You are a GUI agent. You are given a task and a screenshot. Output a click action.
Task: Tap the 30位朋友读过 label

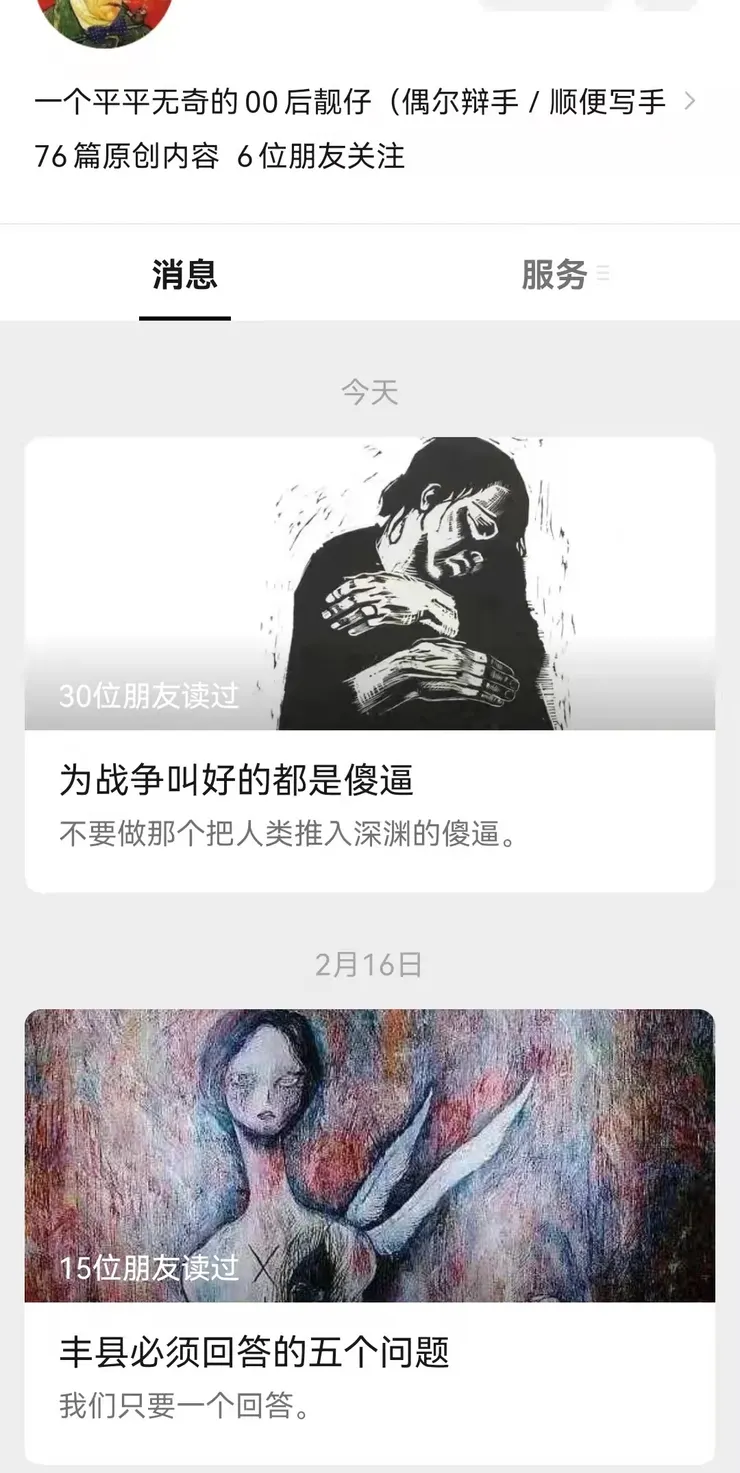[150, 698]
